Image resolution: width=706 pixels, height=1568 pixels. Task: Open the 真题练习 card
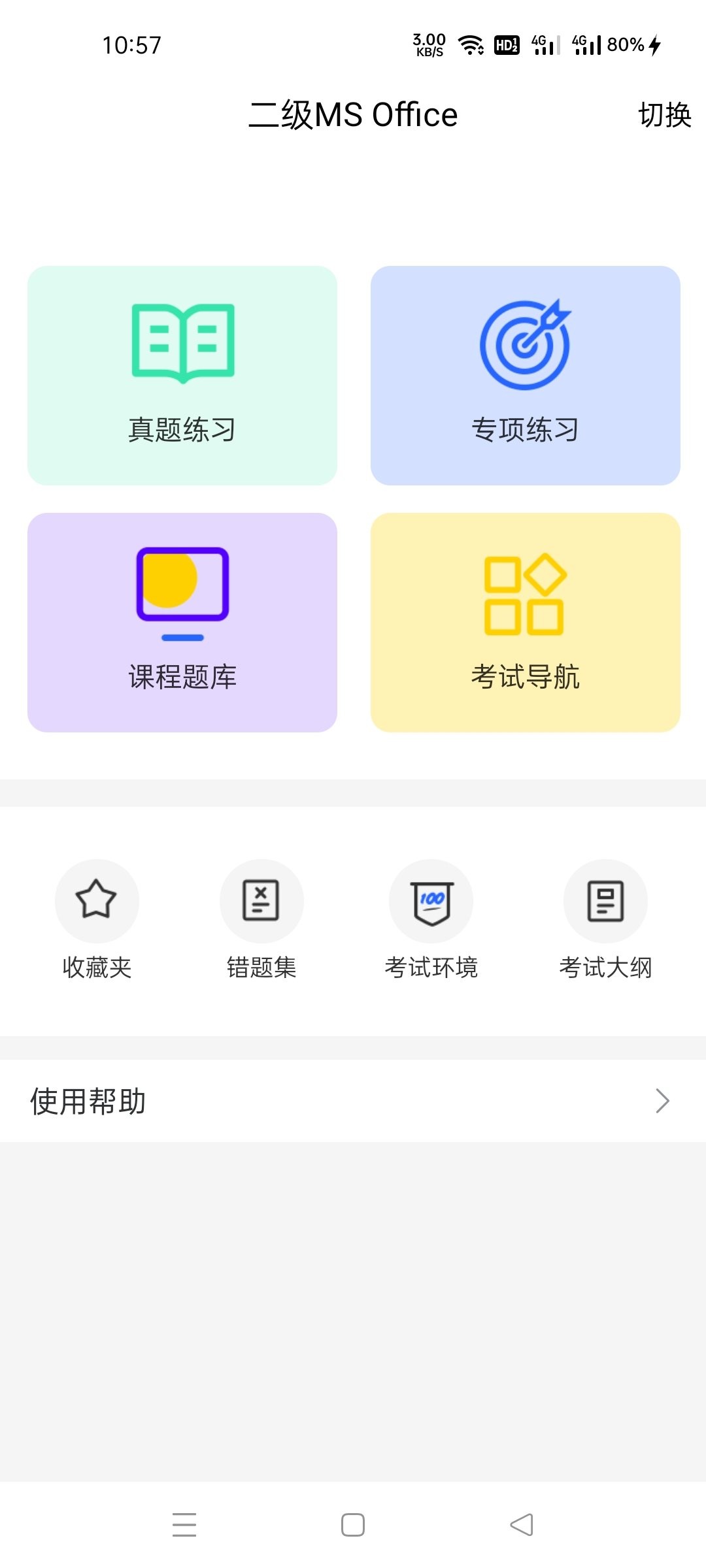click(x=182, y=375)
